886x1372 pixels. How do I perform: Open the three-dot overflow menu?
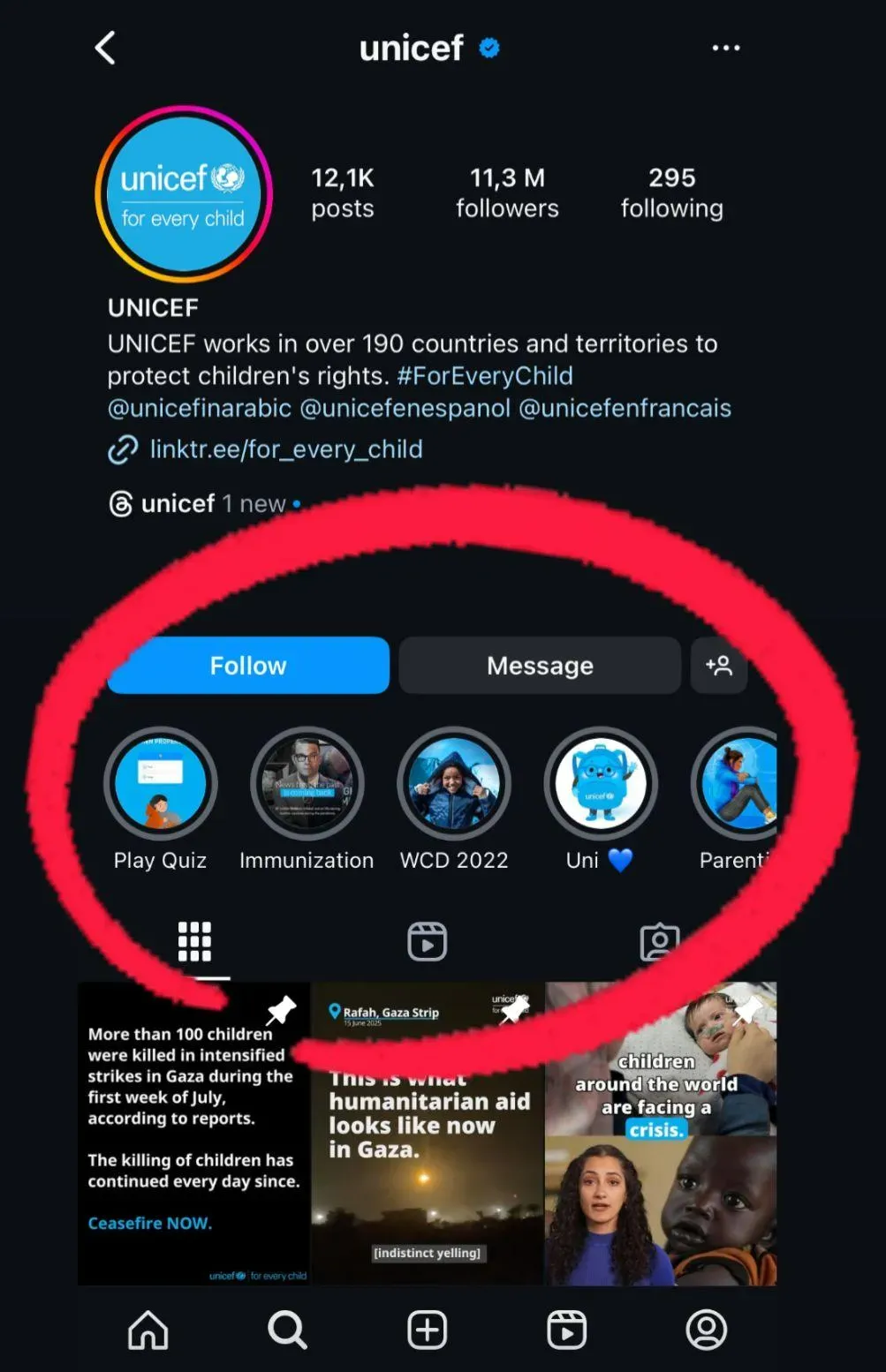point(725,49)
